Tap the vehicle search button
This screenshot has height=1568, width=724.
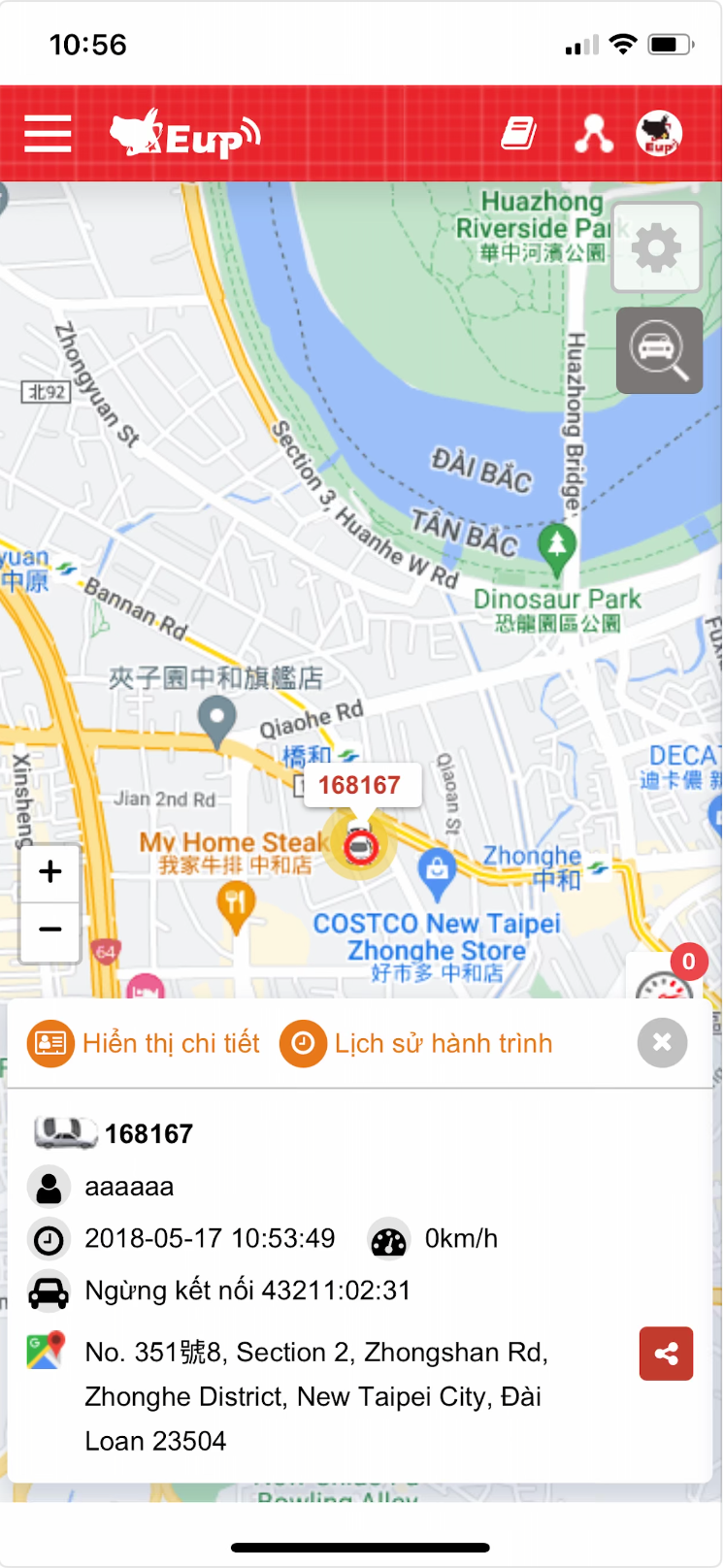[659, 350]
